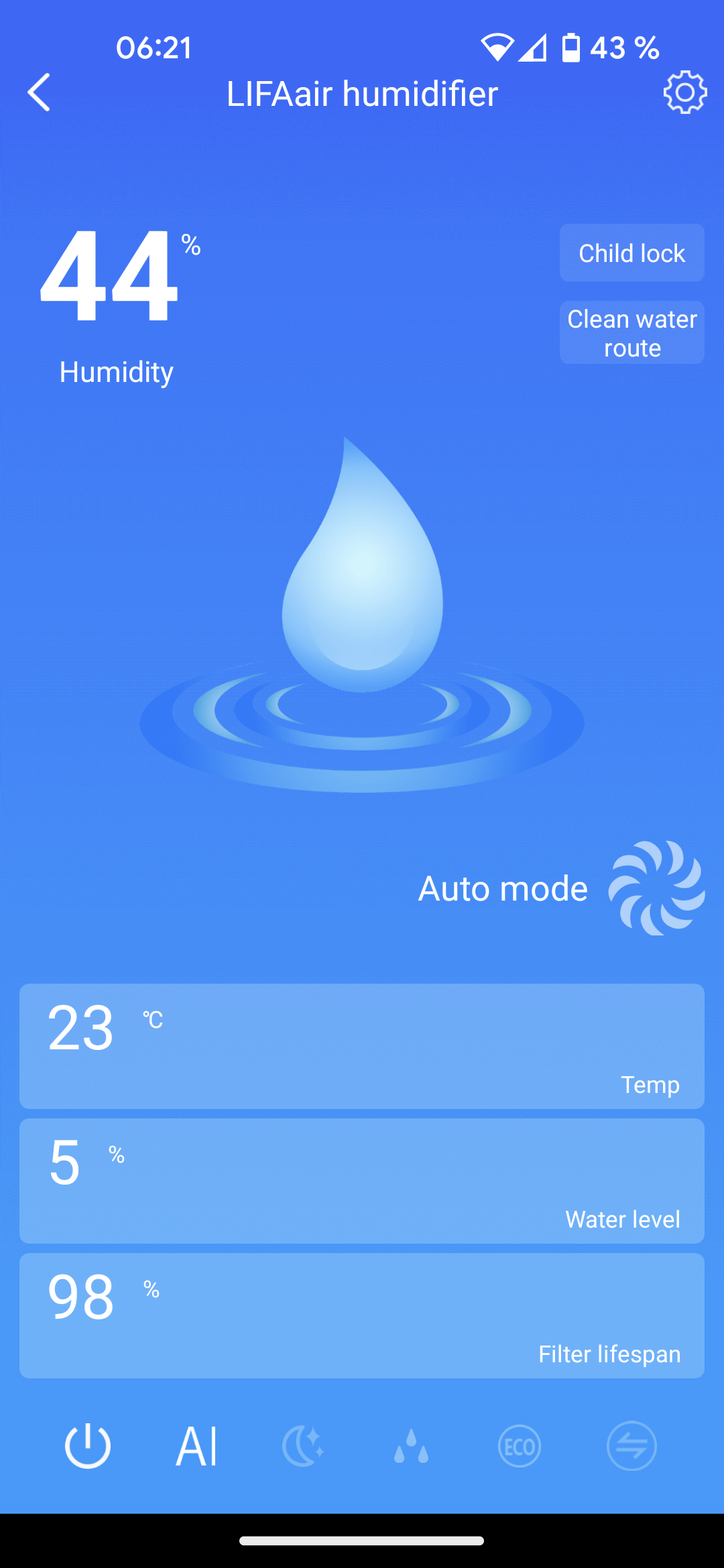Screen dimensions: 724x1568
Task: Tap the swap arrows mode icon
Action: 631,1446
